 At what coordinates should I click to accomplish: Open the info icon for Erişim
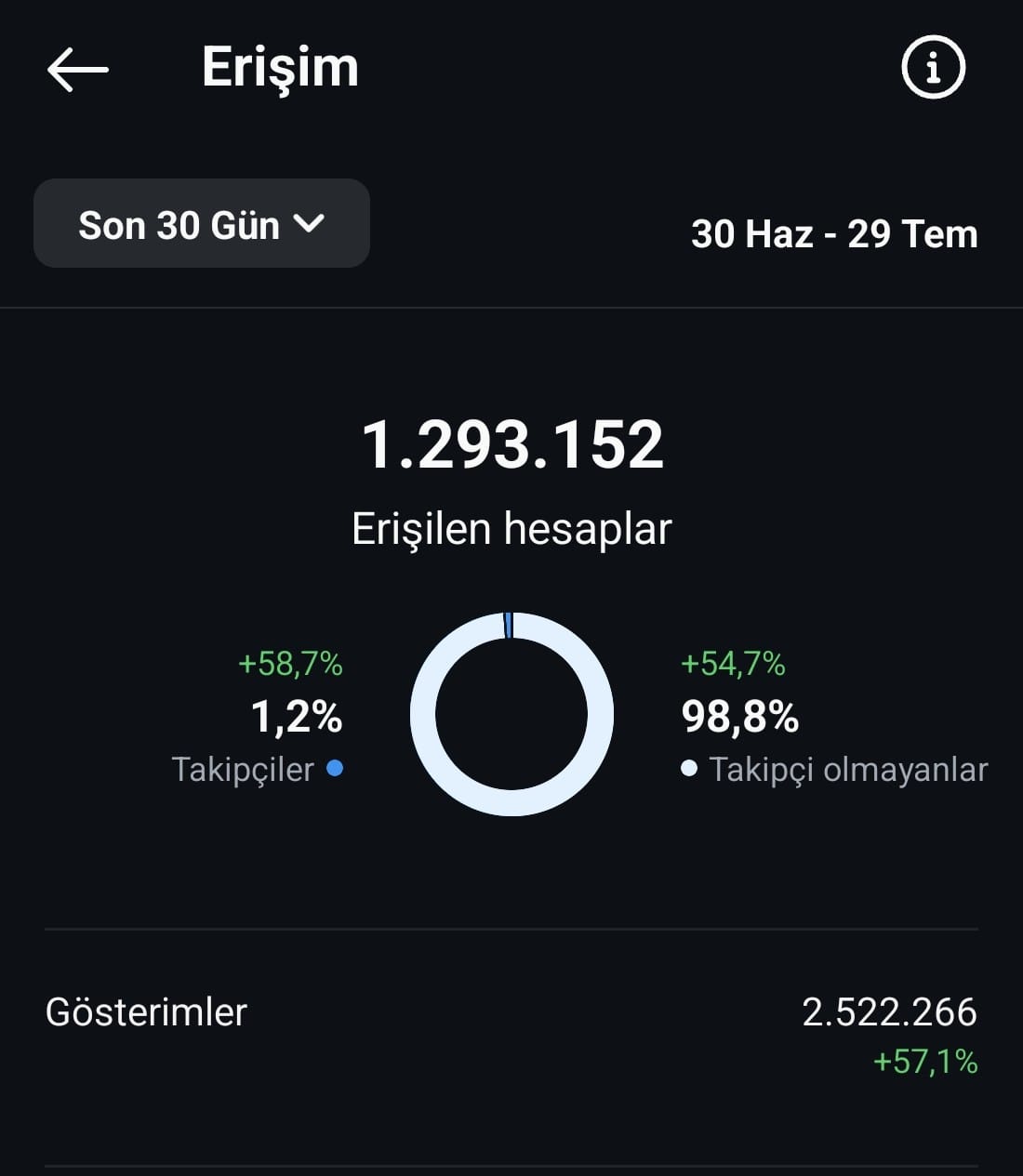click(x=933, y=67)
